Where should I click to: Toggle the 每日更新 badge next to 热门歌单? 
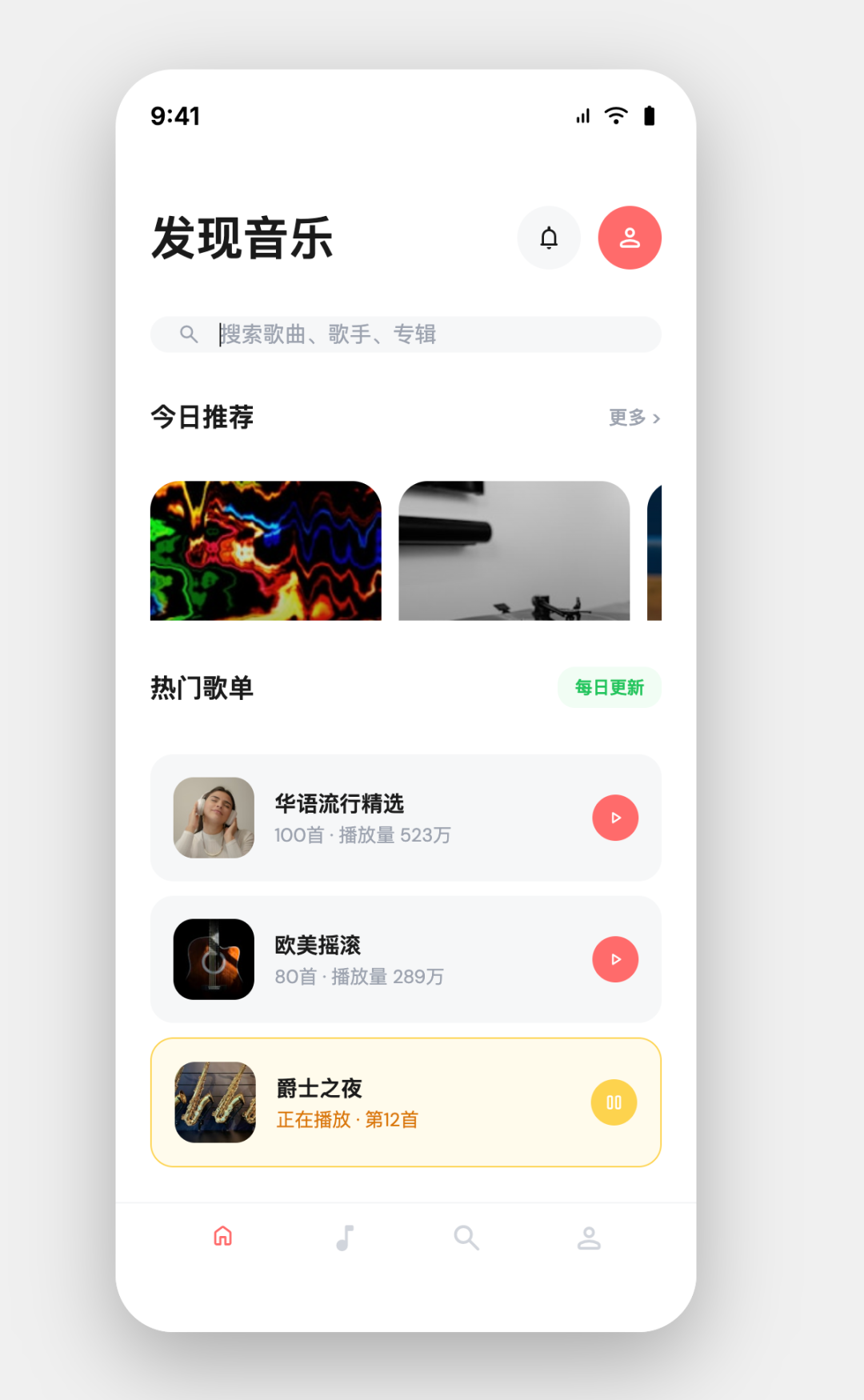610,687
